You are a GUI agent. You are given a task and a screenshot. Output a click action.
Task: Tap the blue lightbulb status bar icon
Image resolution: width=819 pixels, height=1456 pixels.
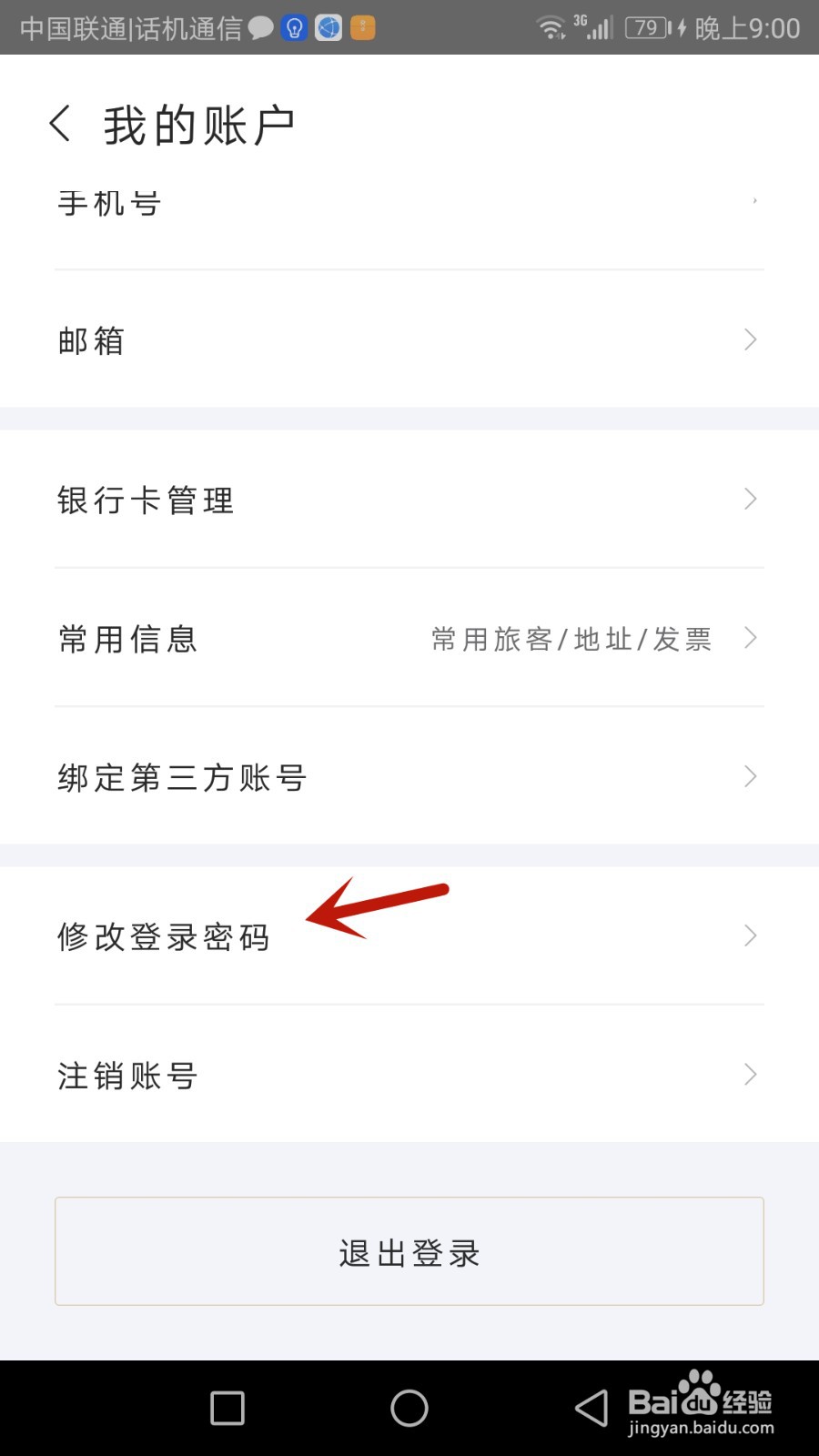click(x=294, y=27)
